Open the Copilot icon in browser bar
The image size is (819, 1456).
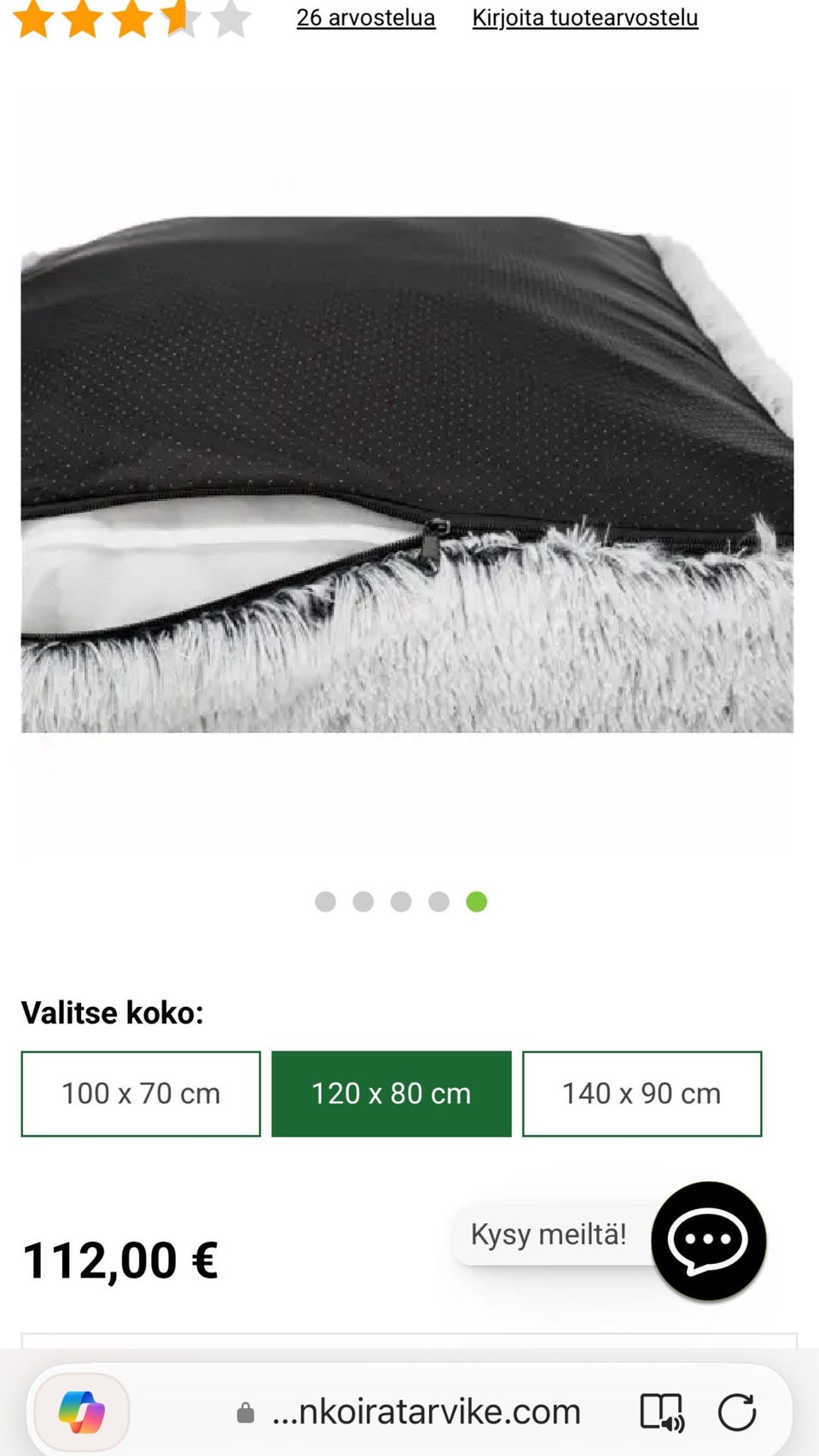pyautogui.click(x=82, y=1412)
